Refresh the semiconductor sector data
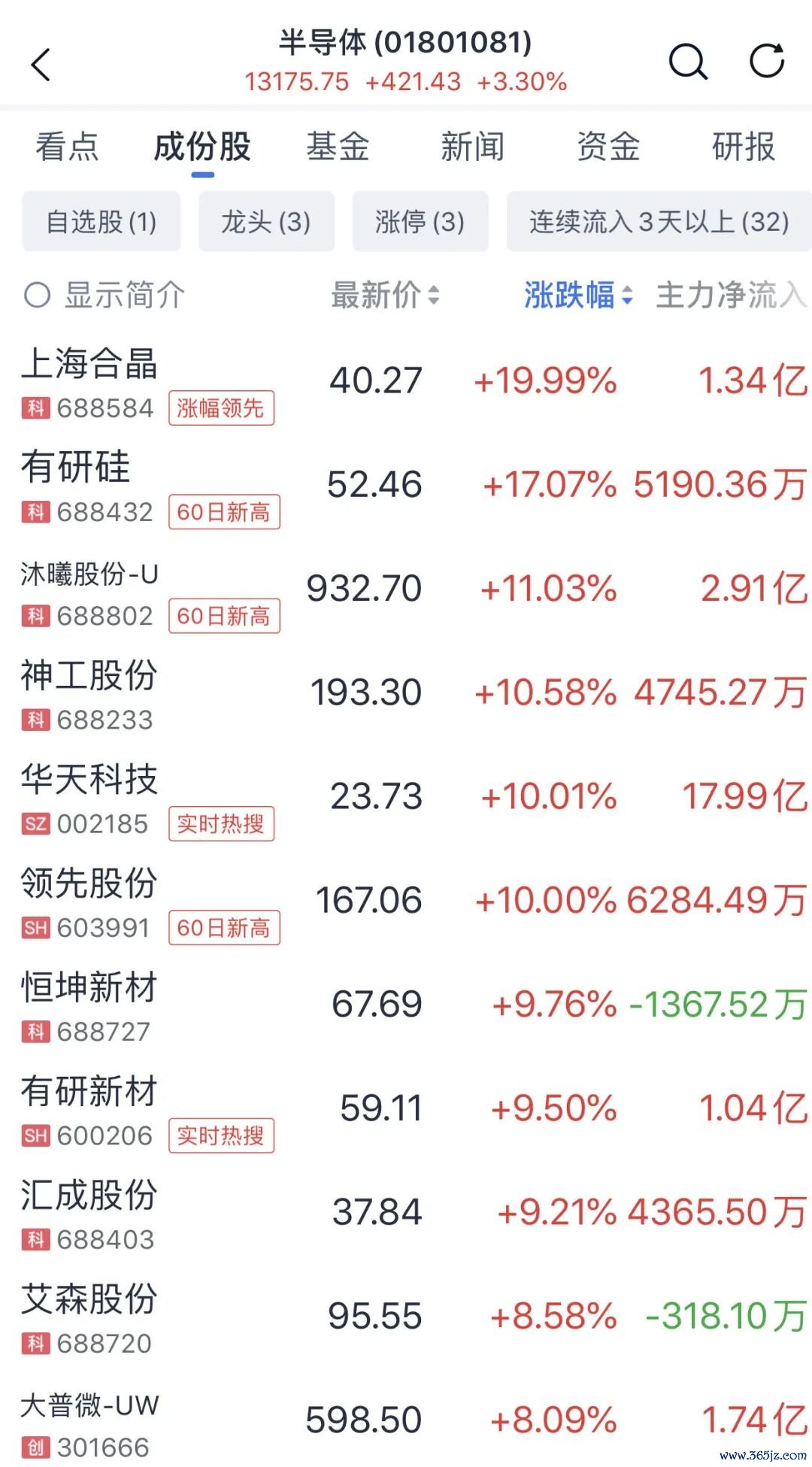 point(768,61)
